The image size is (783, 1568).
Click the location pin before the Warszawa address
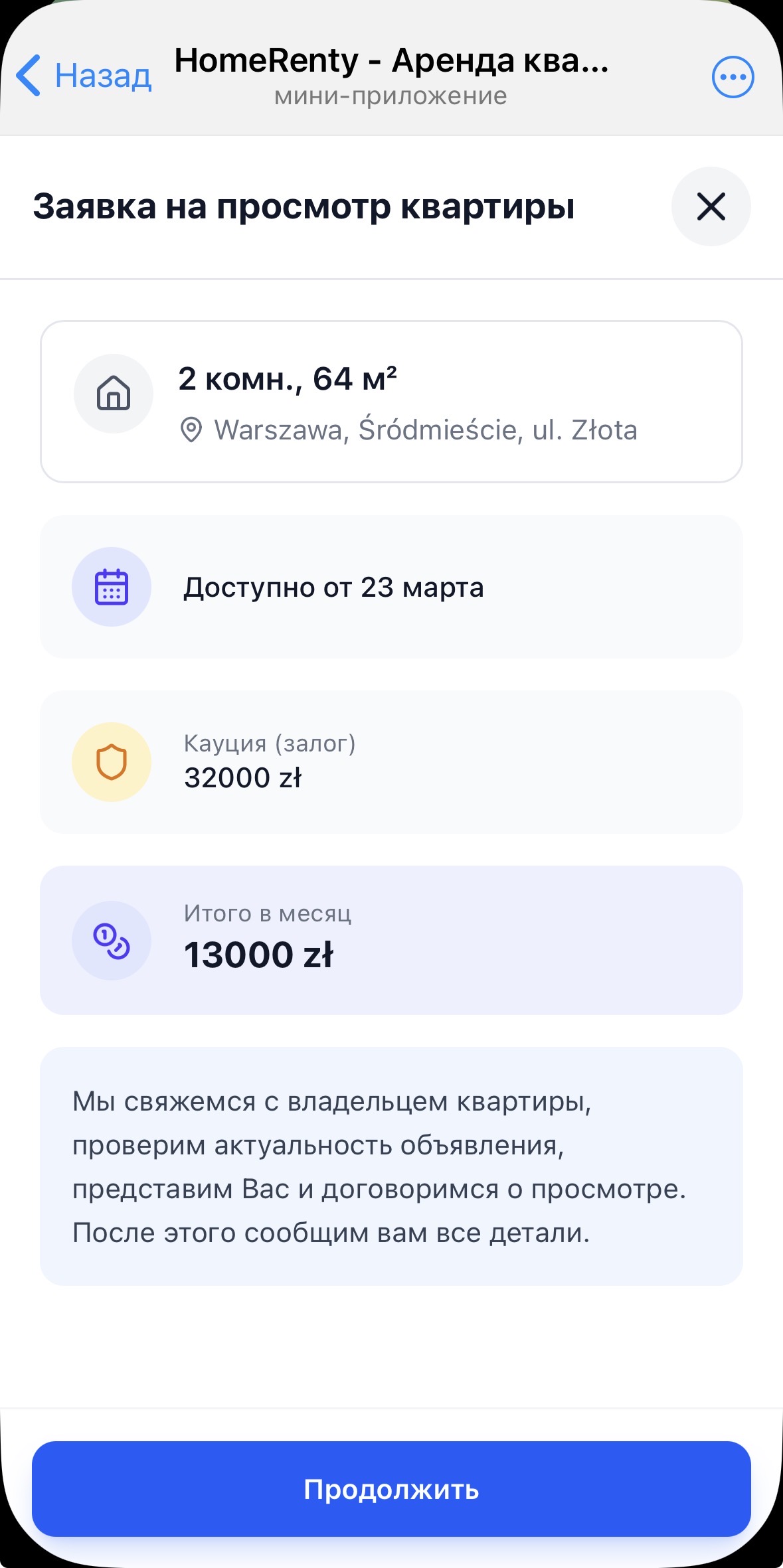[x=191, y=430]
